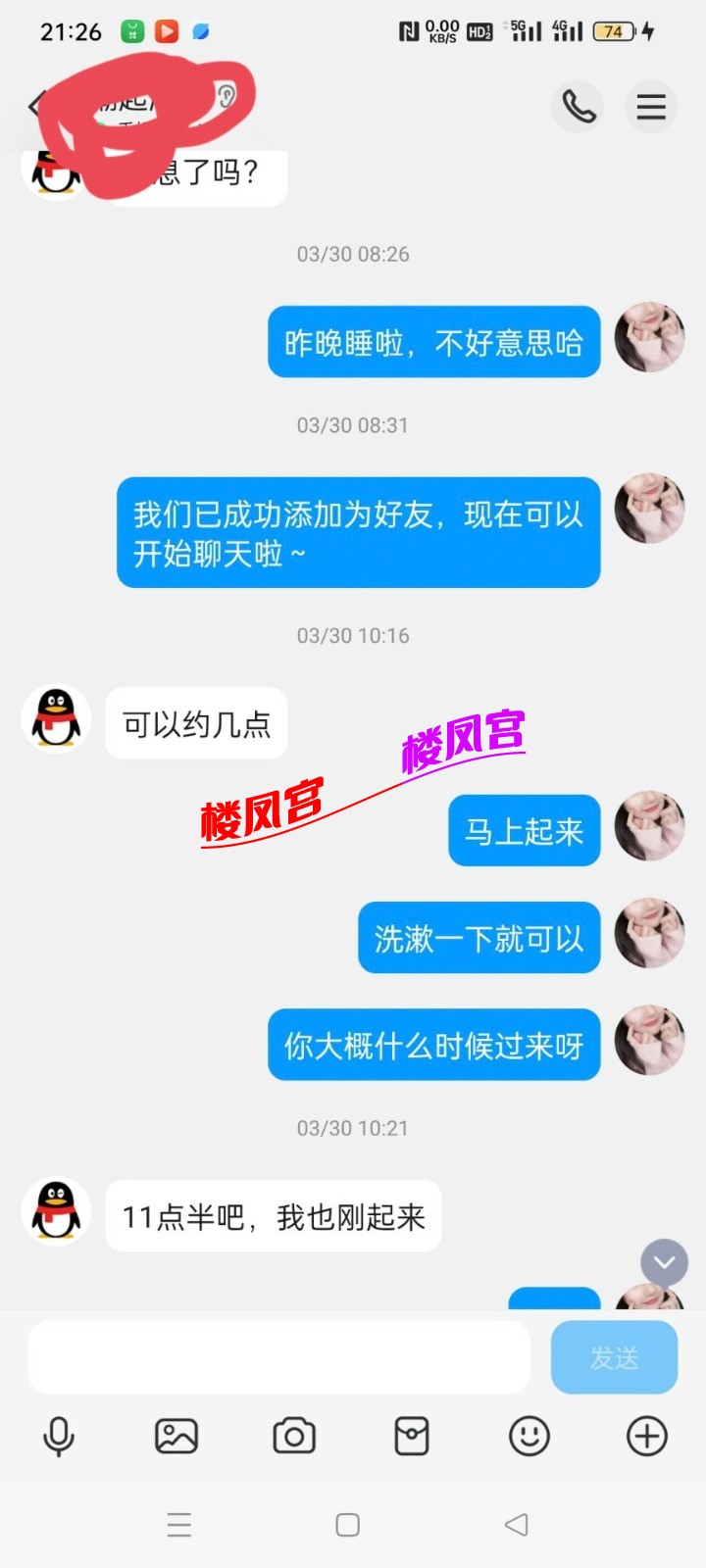Viewport: 706px width, 1568px height.
Task: Open the sender avatar next to 马上起来
Action: (649, 826)
